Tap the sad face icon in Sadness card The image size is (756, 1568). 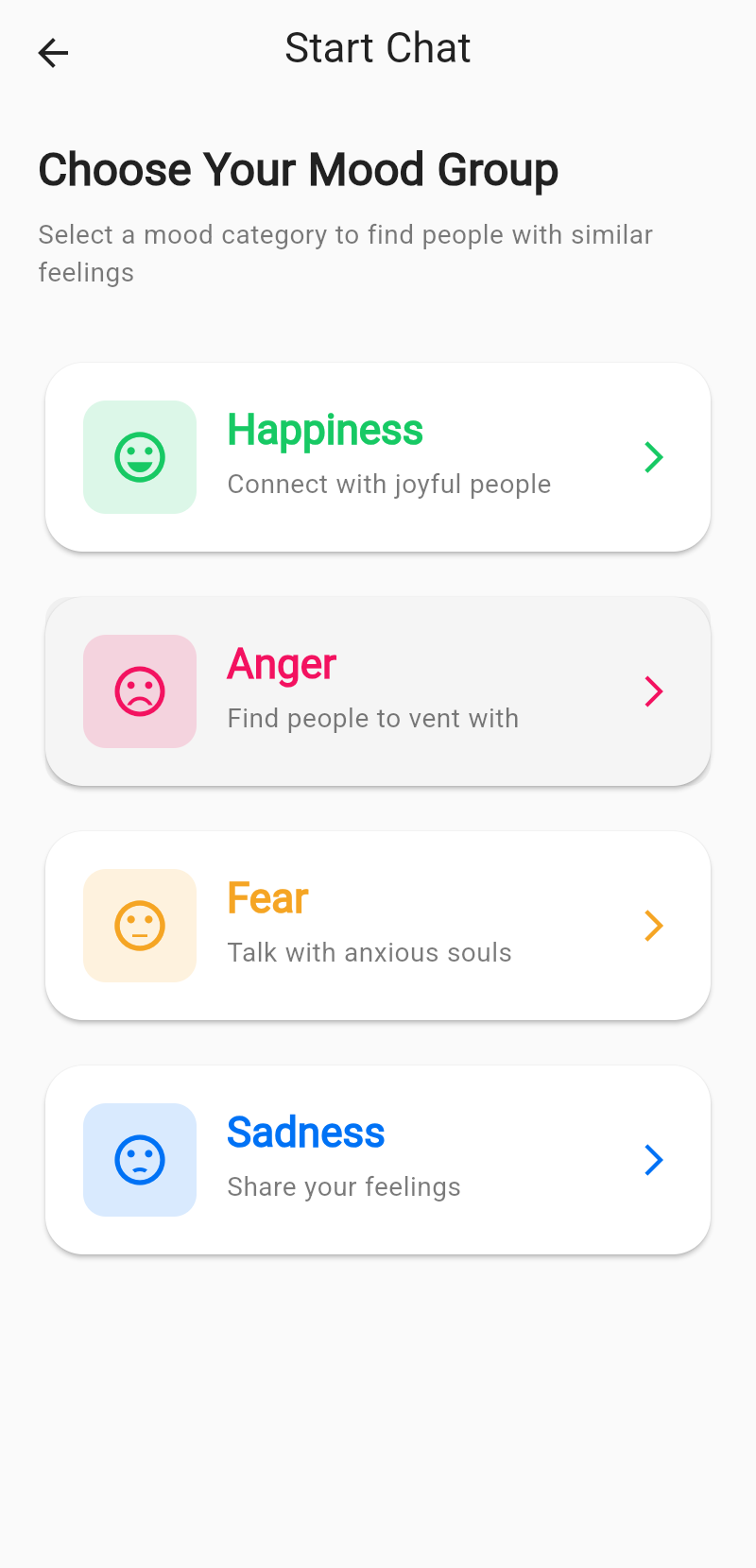[x=139, y=1160]
